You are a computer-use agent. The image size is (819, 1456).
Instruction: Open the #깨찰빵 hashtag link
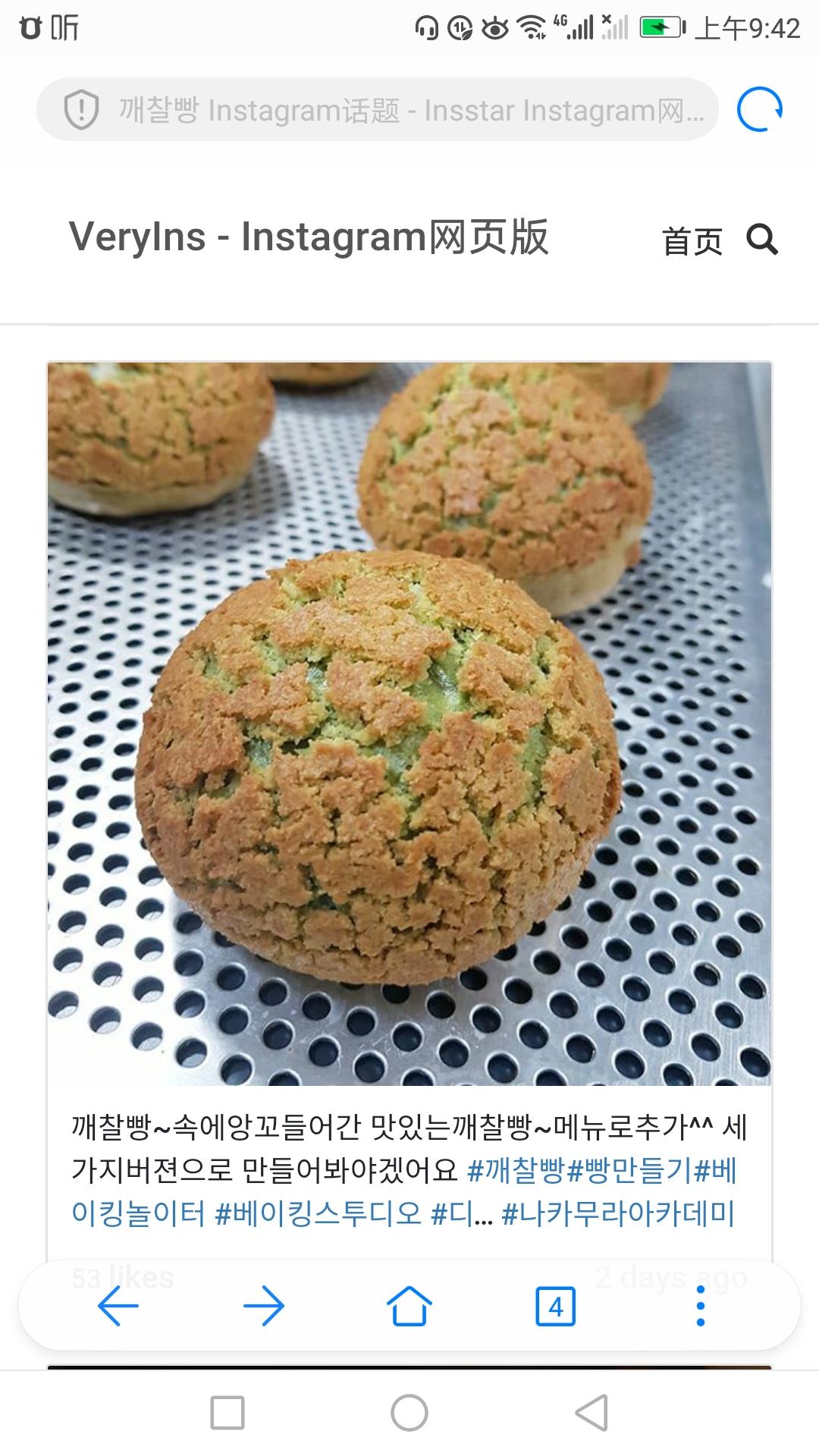[x=516, y=1172]
